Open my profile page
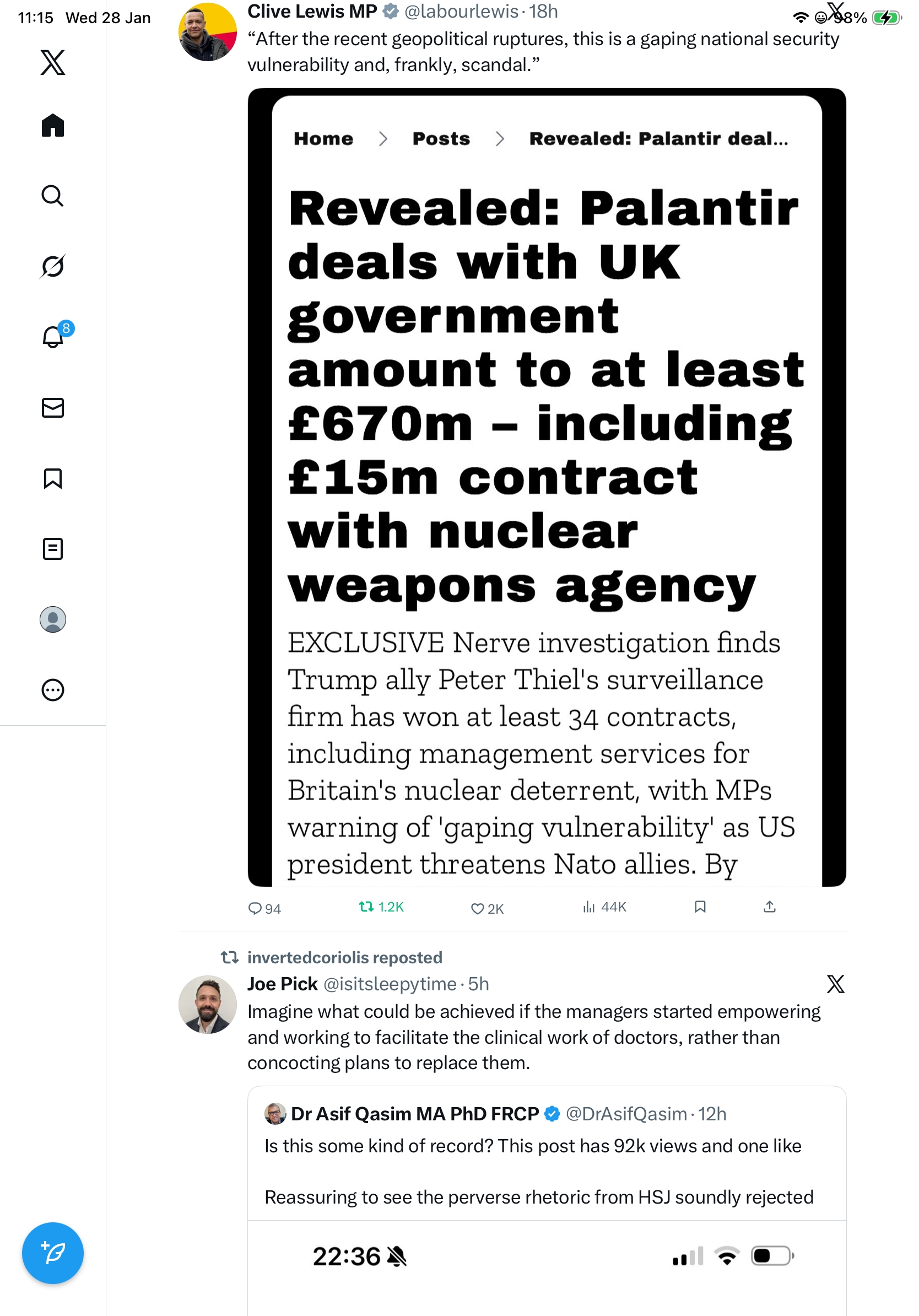 pyautogui.click(x=53, y=619)
